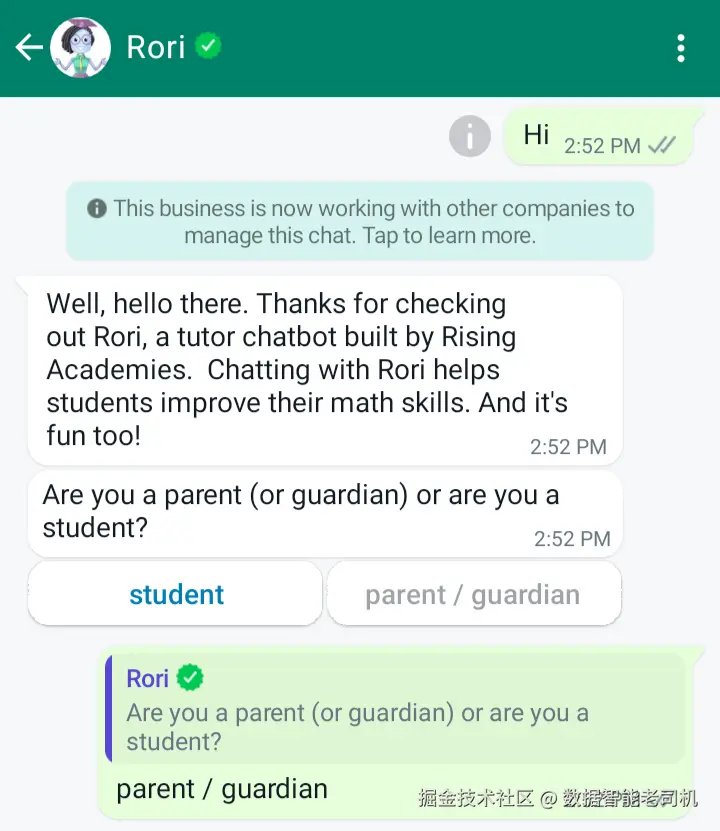Tap the info icon beside Hi message

[x=470, y=136]
